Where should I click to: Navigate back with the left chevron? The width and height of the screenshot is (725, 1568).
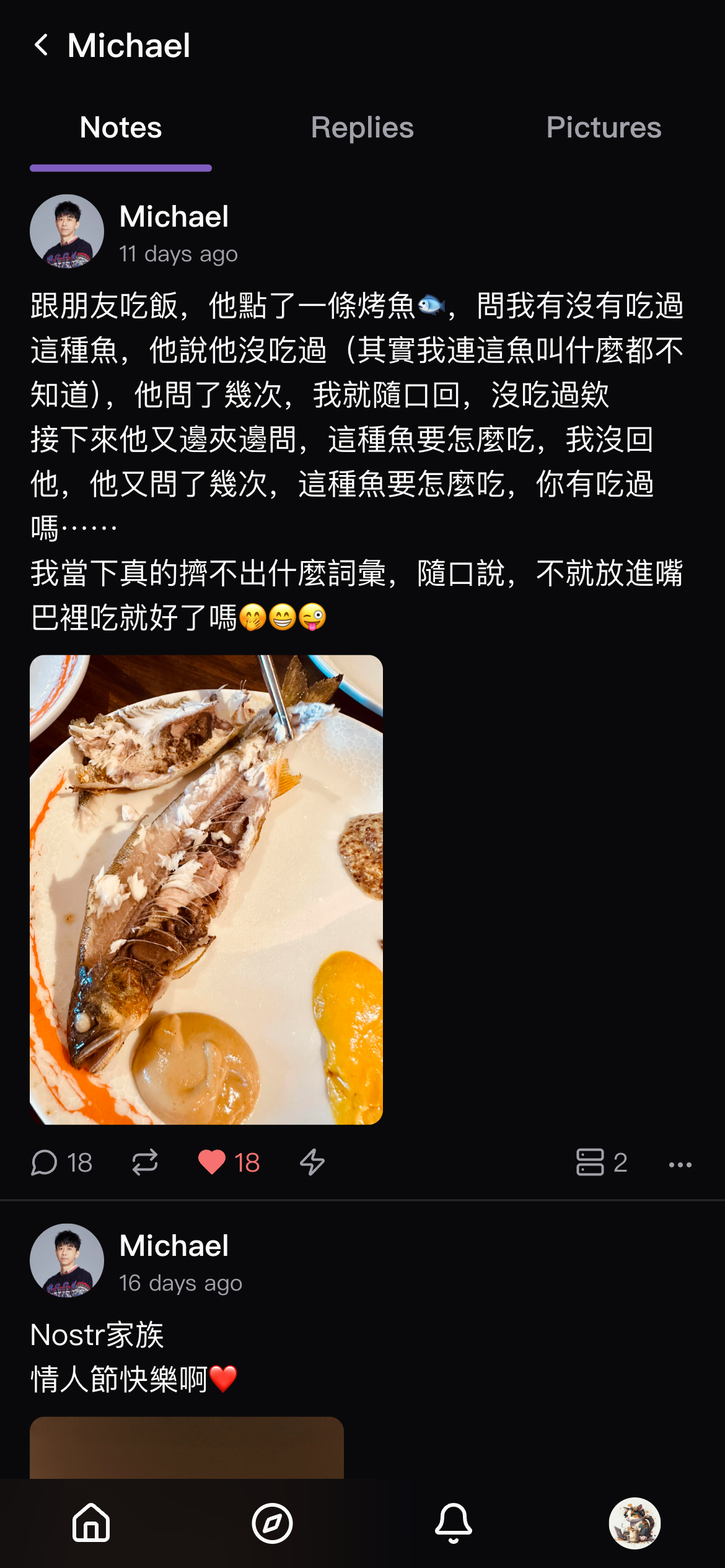click(42, 46)
